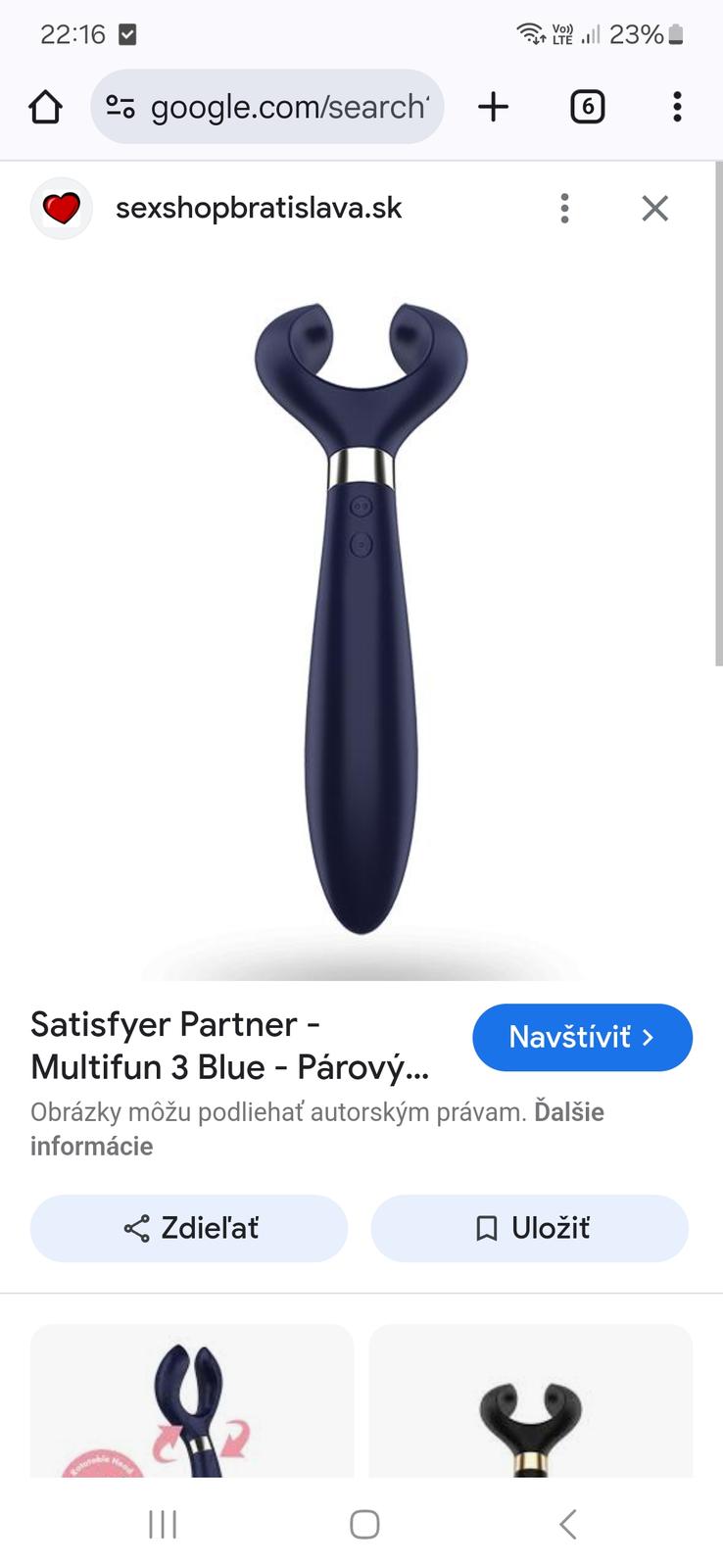This screenshot has width=723, height=1568.
Task: Tap the google.com address bar
Action: (x=267, y=107)
